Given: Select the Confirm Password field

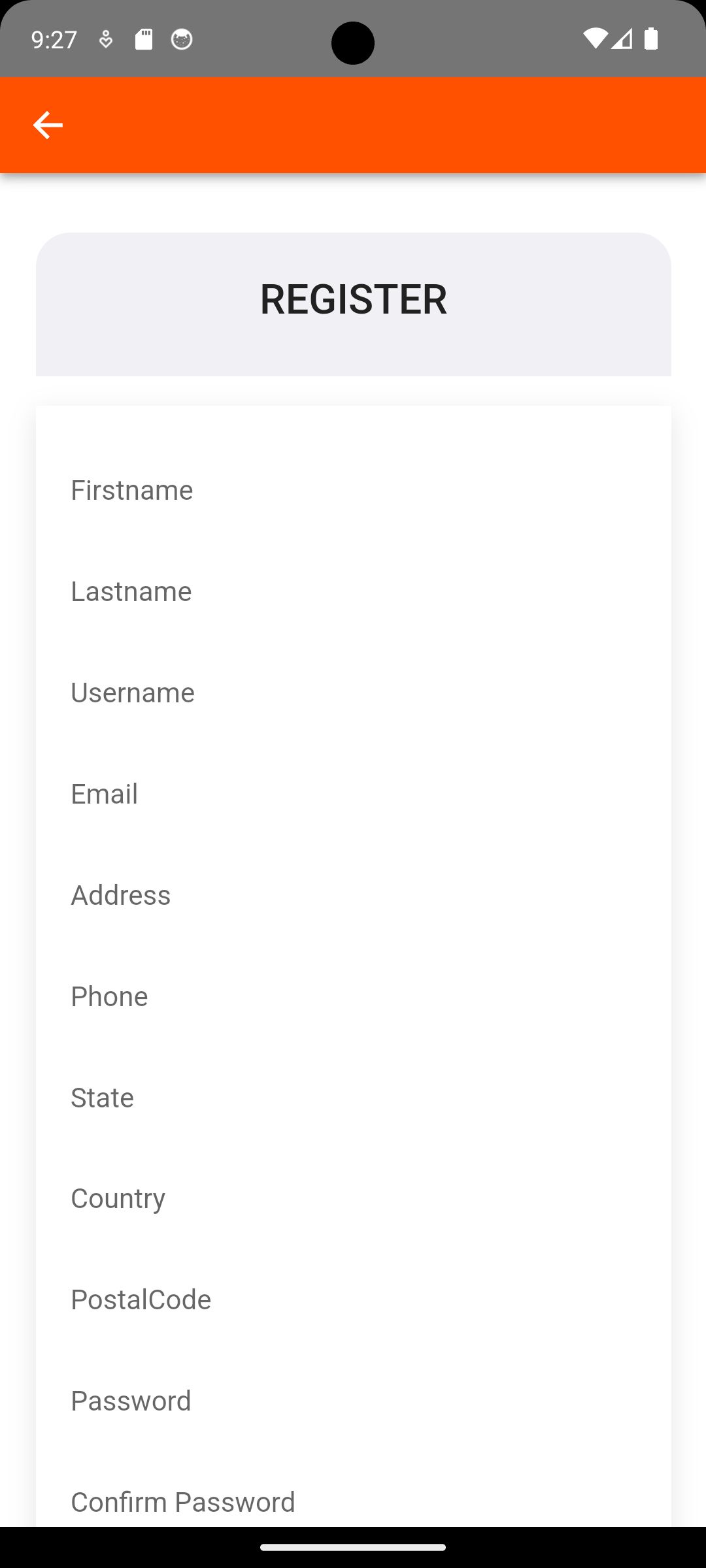Looking at the screenshot, I should (353, 1501).
